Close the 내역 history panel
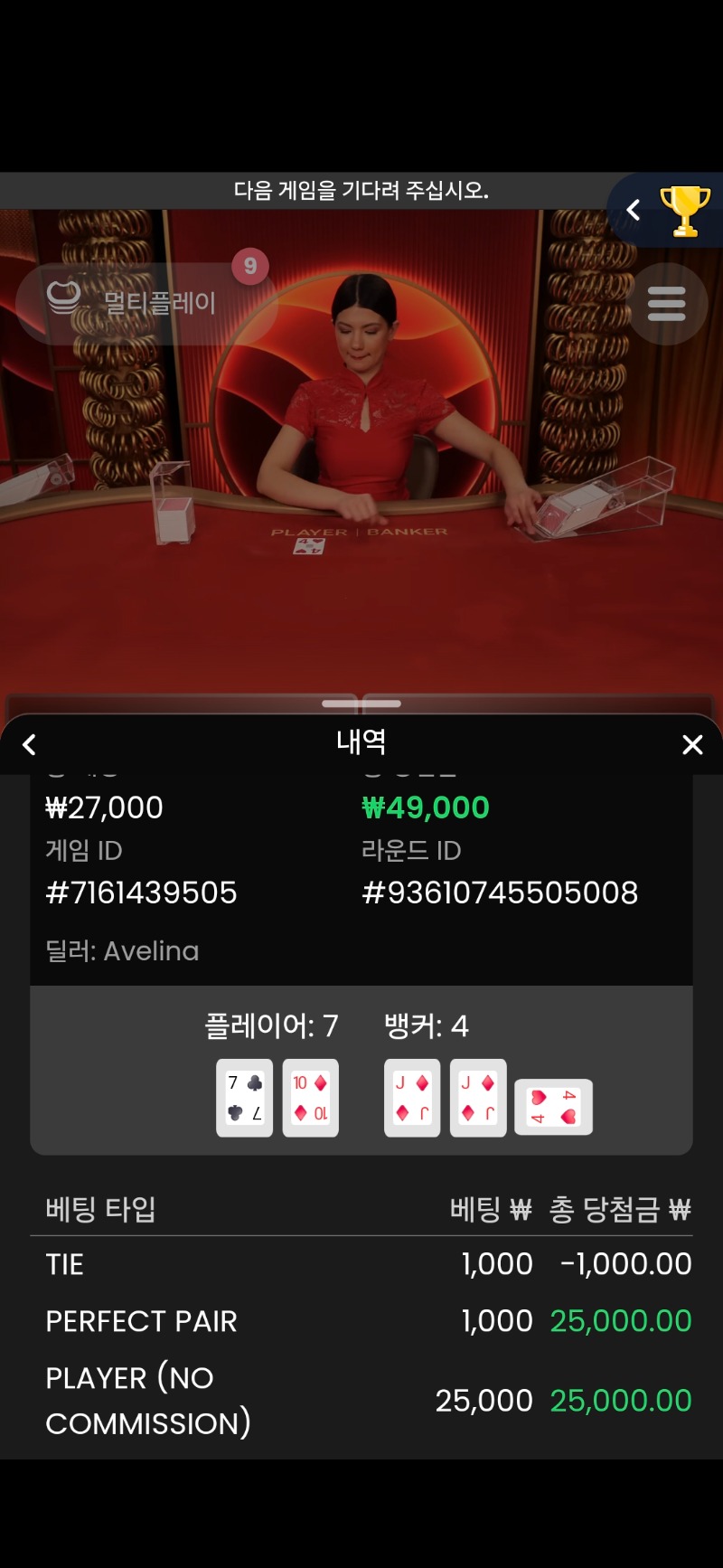Viewport: 723px width, 1568px height. click(x=692, y=744)
